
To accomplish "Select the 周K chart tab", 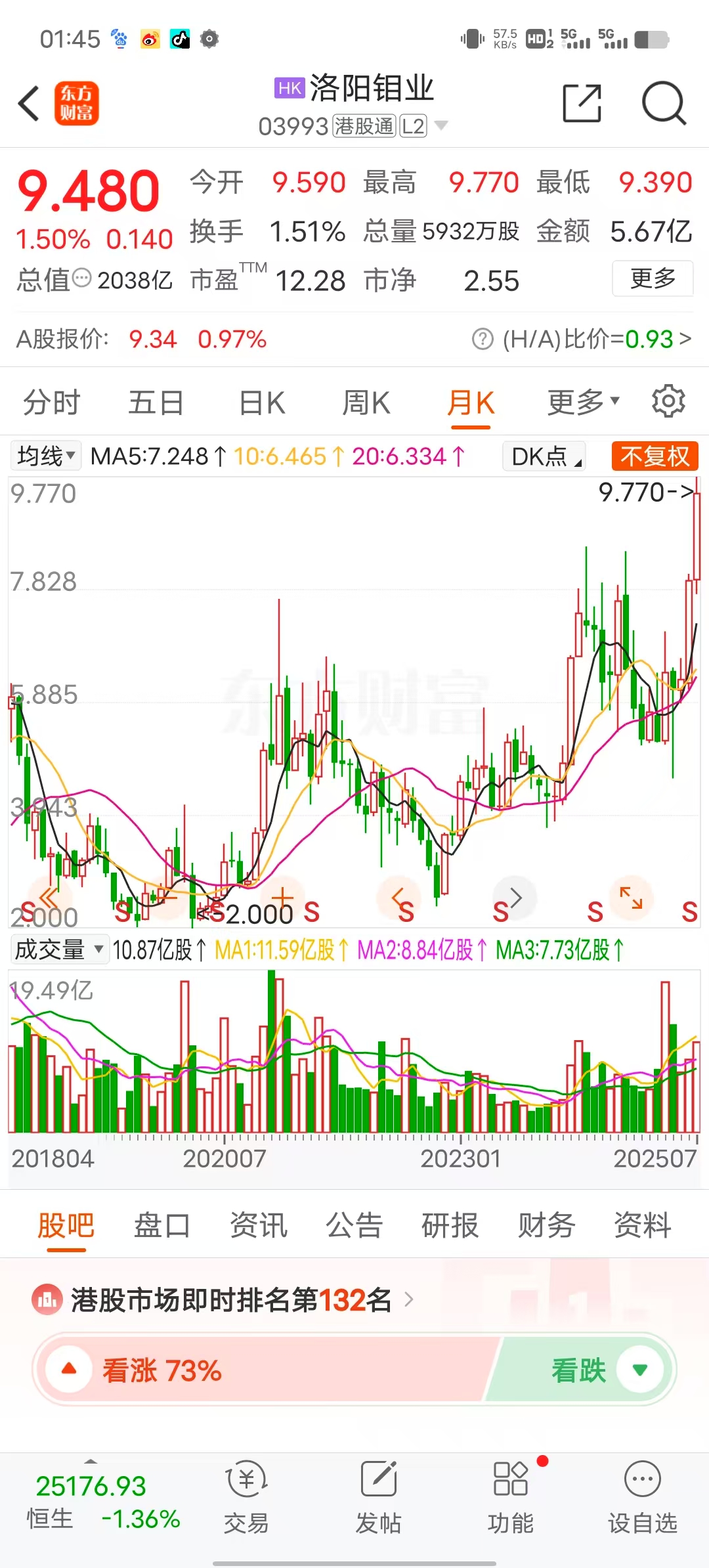I will (366, 403).
